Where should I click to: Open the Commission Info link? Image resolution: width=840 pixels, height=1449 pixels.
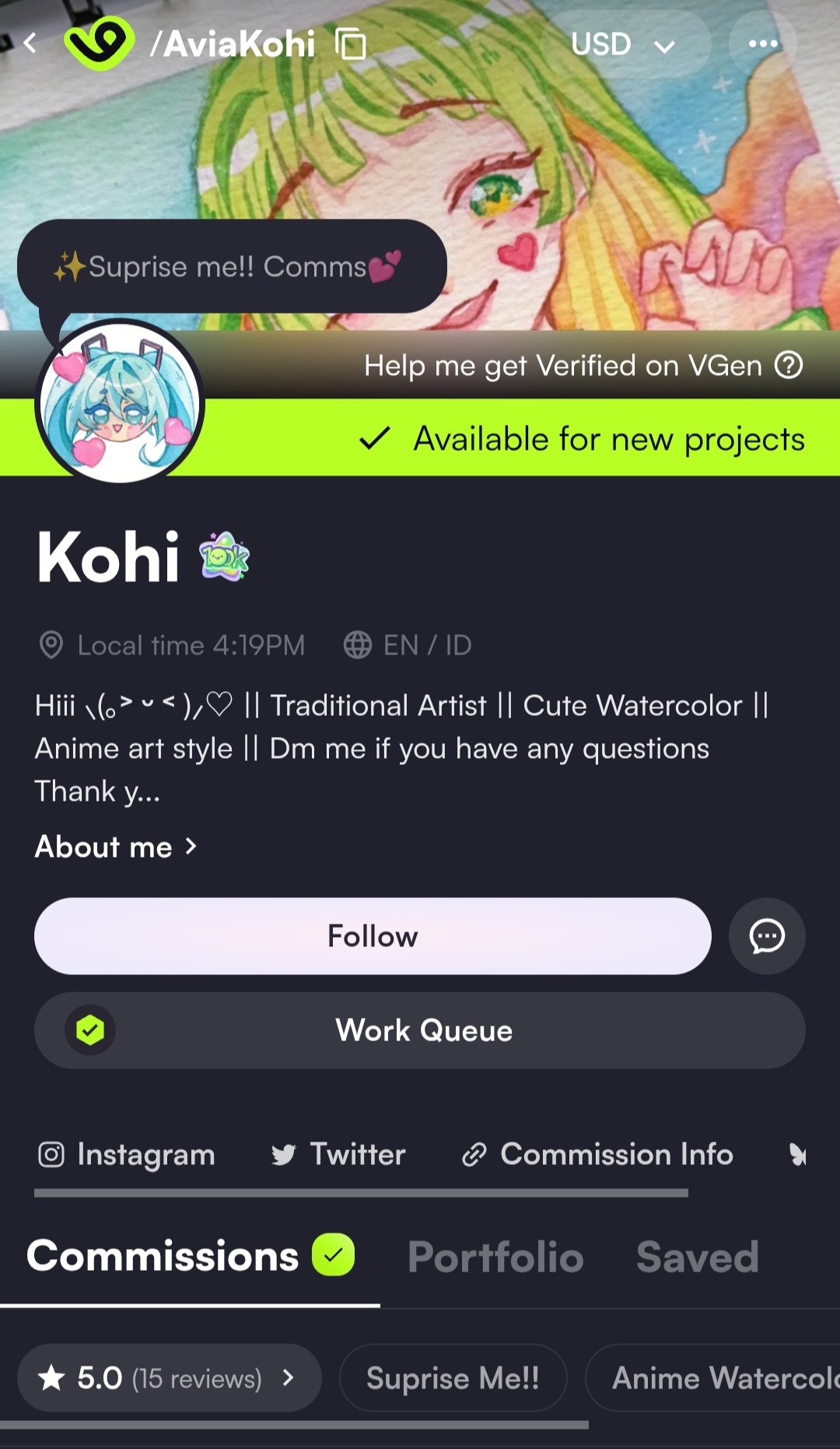[597, 1155]
